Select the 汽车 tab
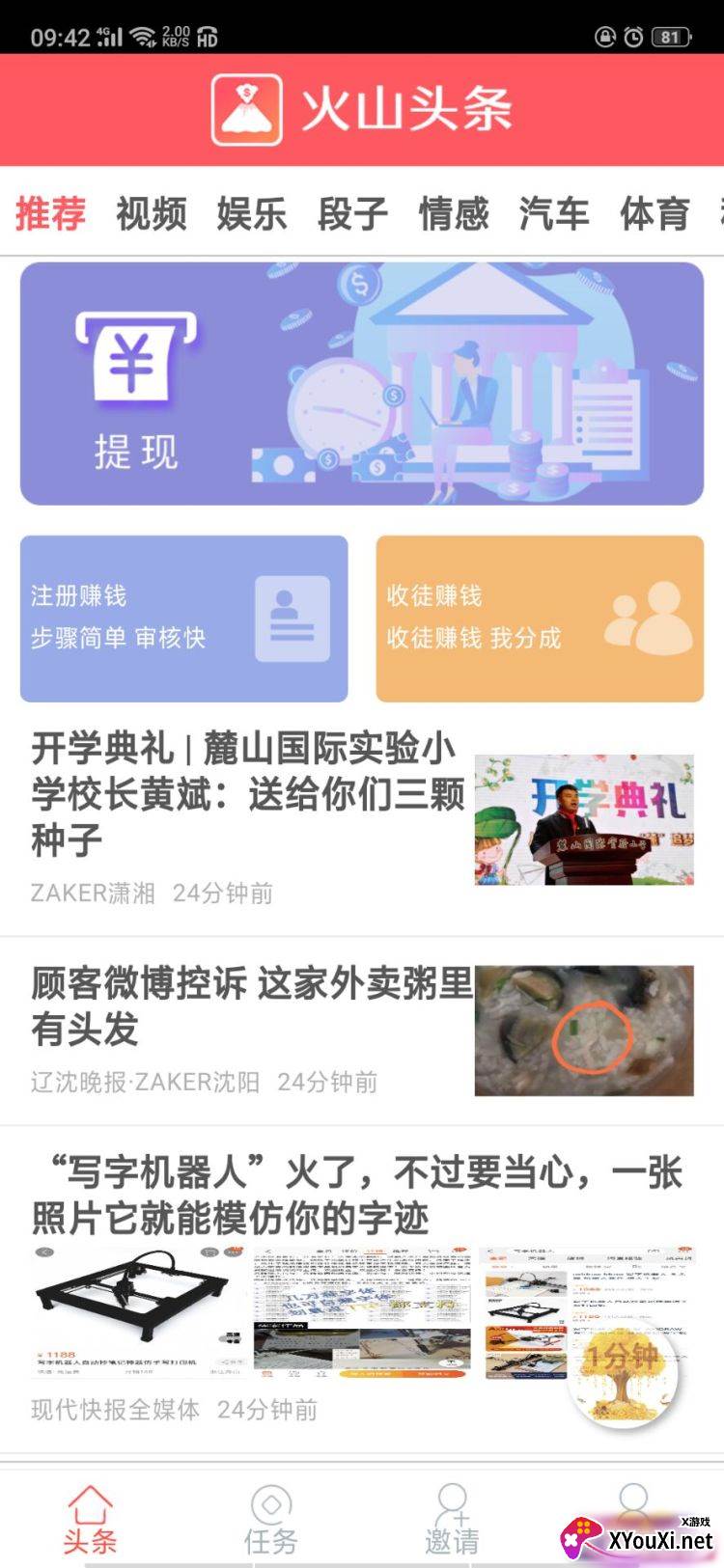The image size is (724, 1568). 554,213
